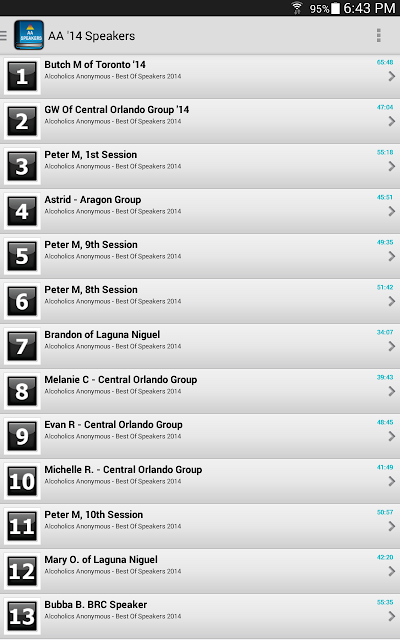
Task: Open GW Of Central Orlando Group '14
Action: pos(200,121)
